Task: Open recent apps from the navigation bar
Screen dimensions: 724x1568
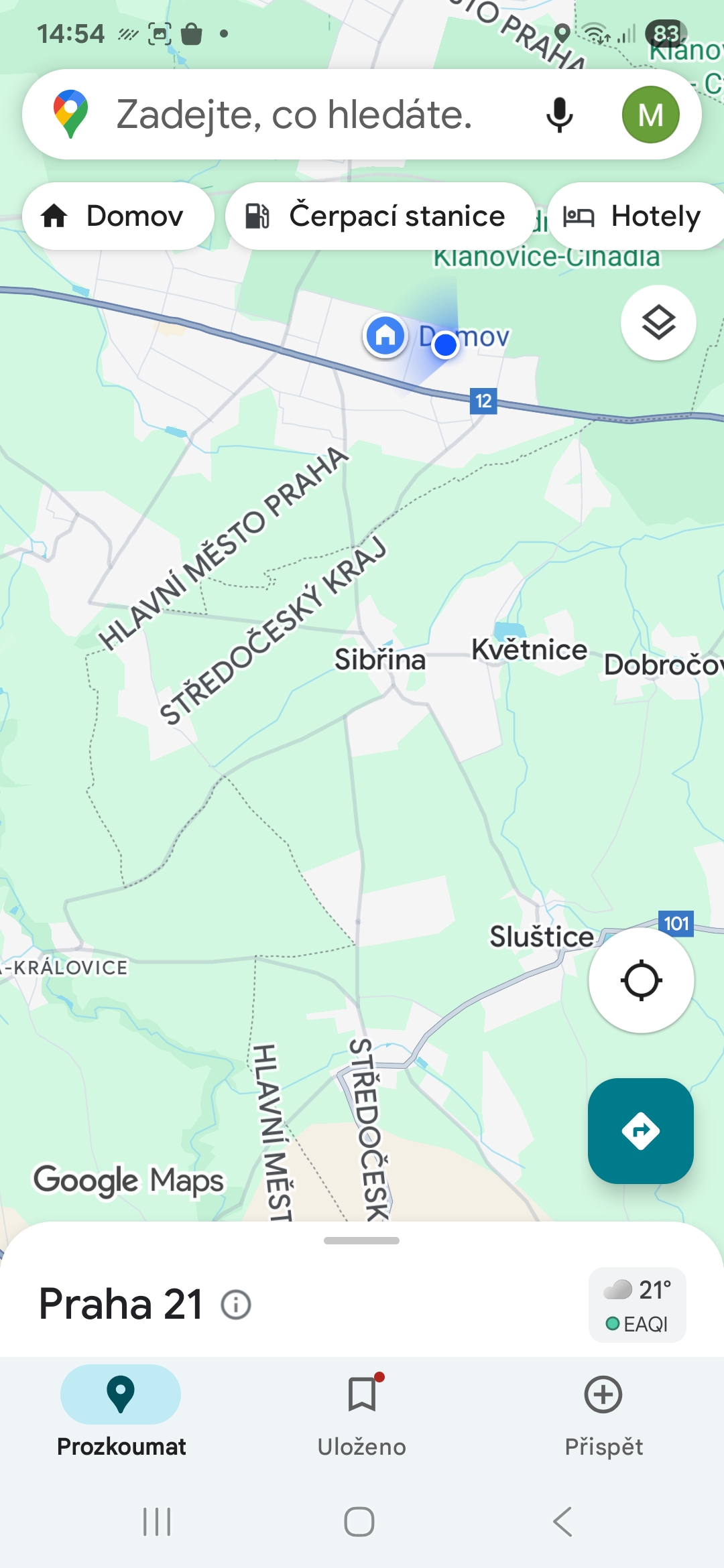Action: pyautogui.click(x=157, y=1522)
